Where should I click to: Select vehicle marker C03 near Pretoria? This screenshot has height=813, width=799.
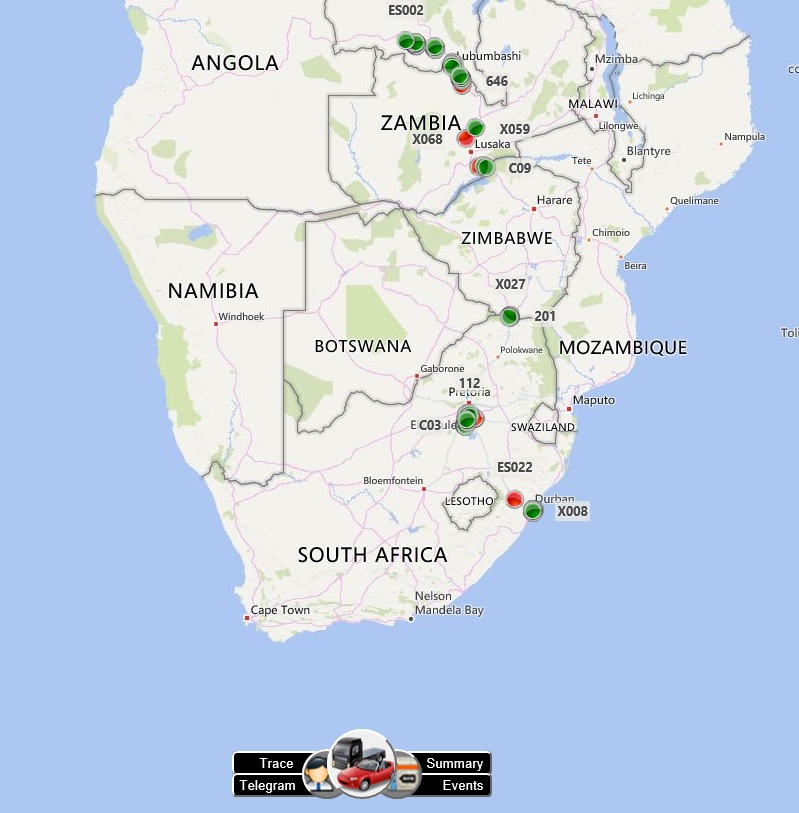[466, 421]
